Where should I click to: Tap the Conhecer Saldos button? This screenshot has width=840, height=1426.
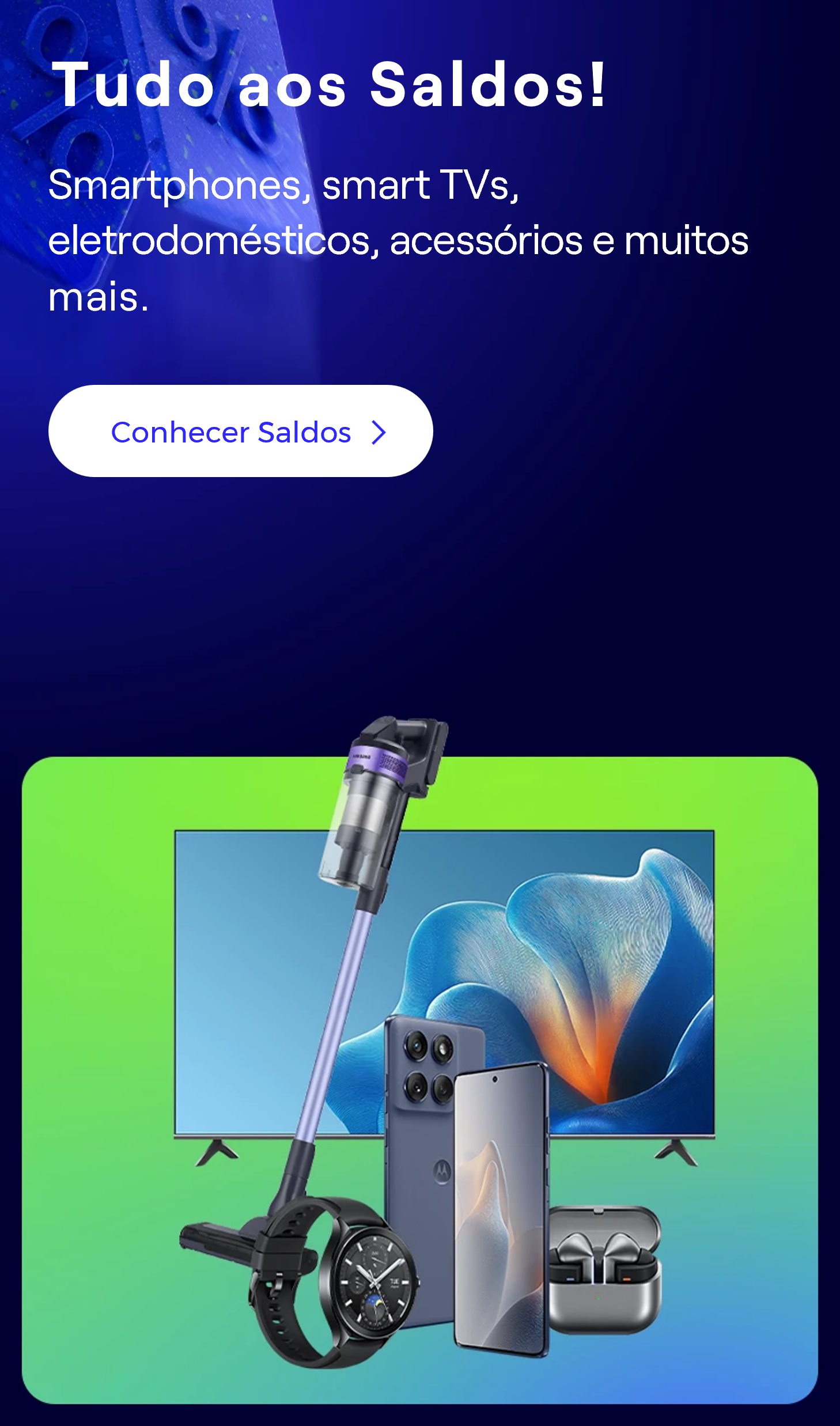tap(240, 431)
